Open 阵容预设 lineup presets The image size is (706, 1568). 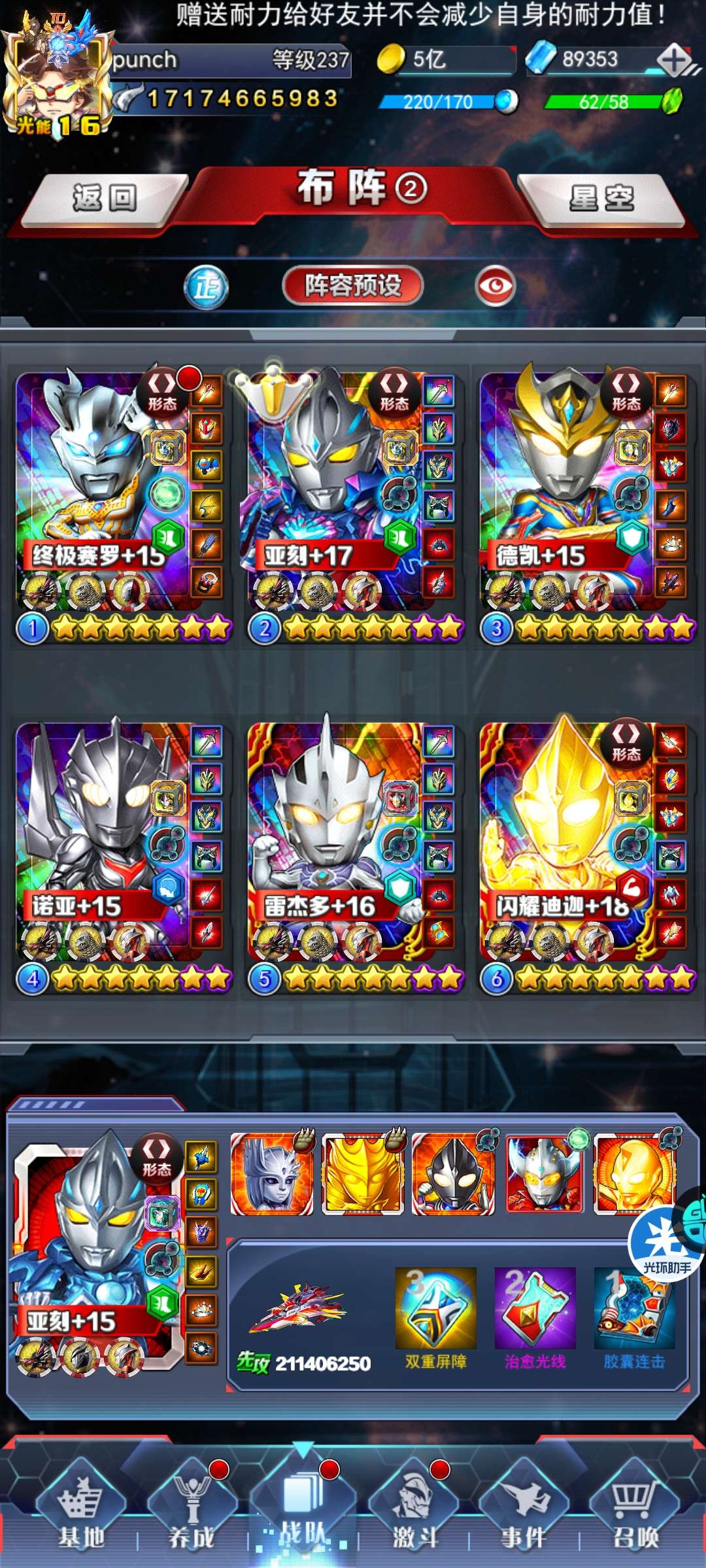pyautogui.click(x=353, y=286)
